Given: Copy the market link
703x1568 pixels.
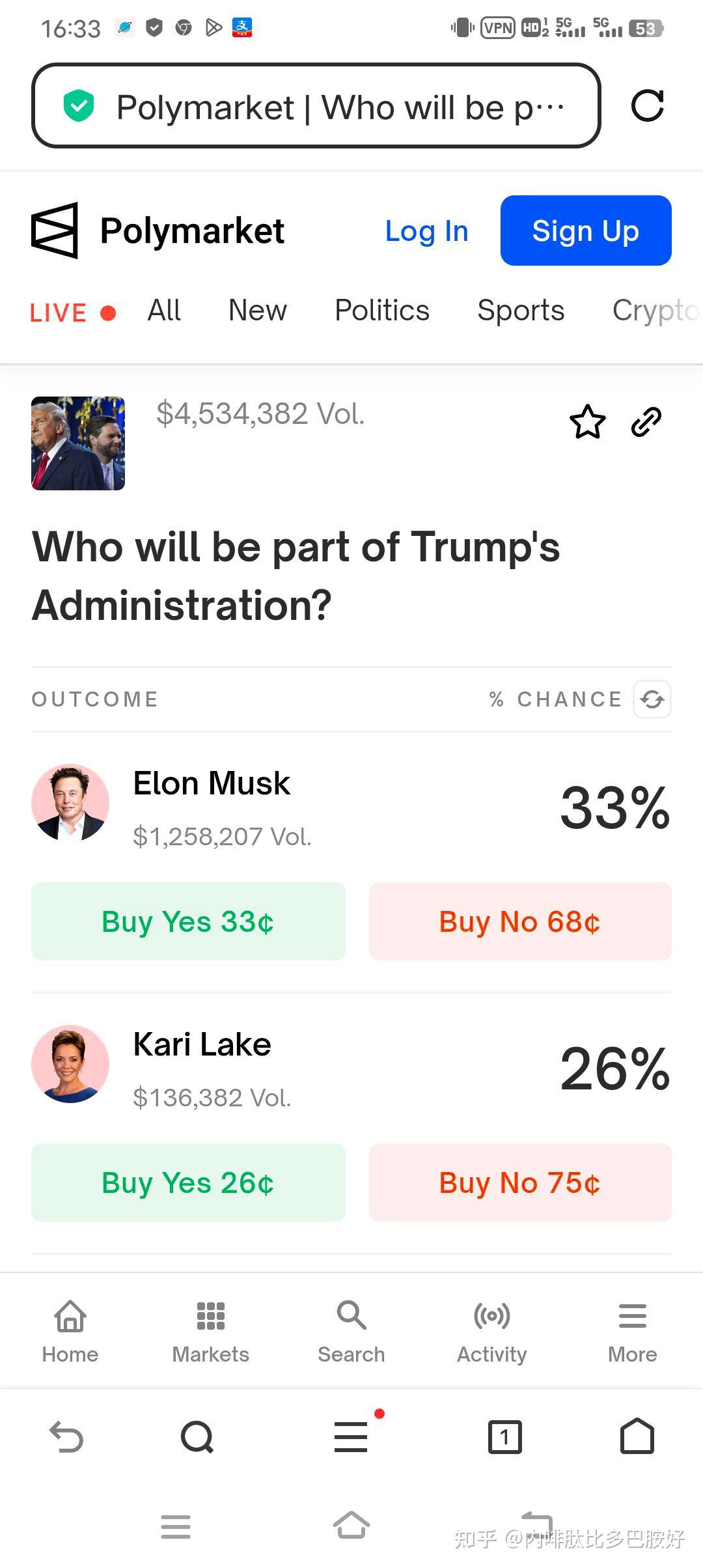Looking at the screenshot, I should (x=646, y=422).
